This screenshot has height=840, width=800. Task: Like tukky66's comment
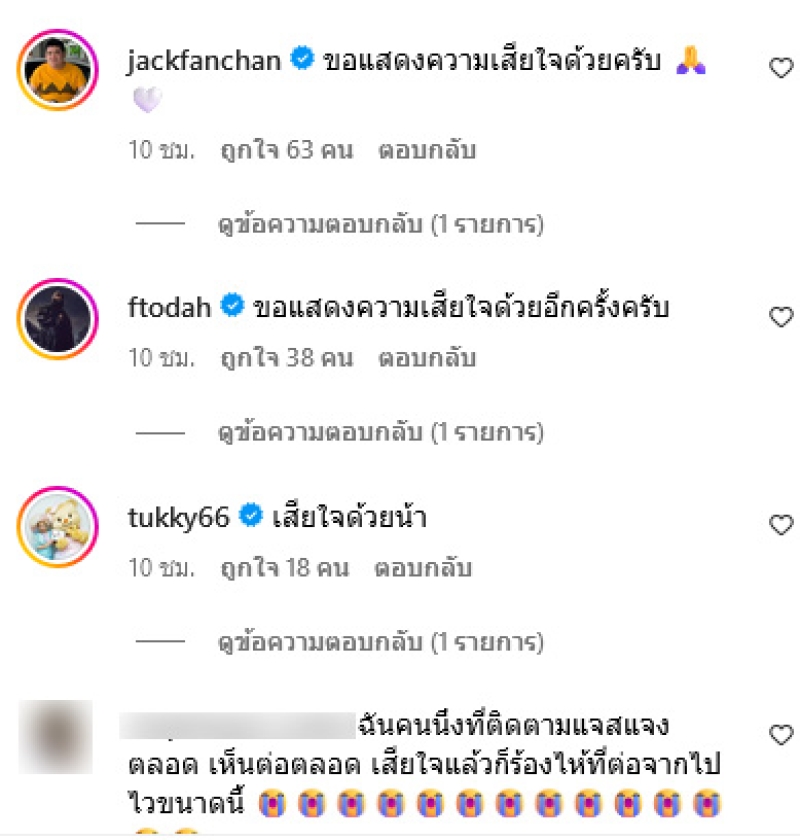click(x=781, y=525)
